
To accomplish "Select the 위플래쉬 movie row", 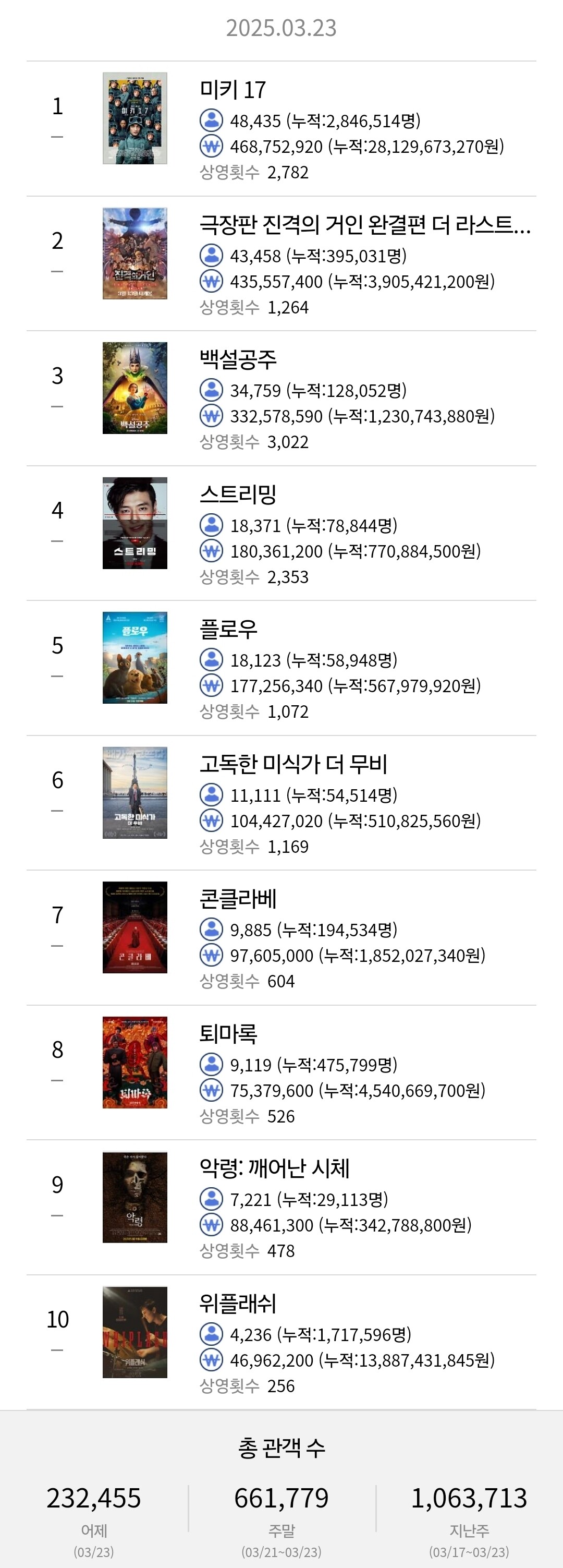I will [281, 1342].
